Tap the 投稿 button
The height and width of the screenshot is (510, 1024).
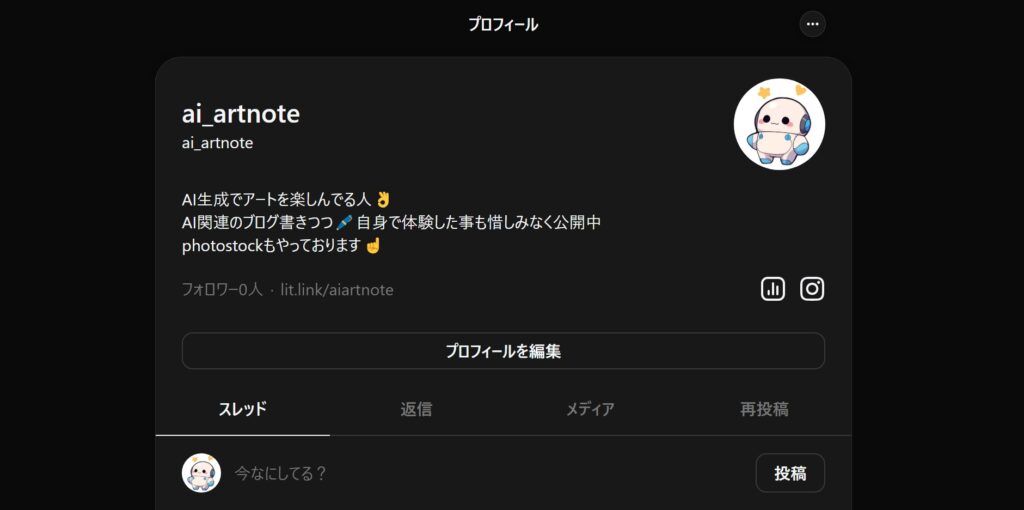(789, 473)
